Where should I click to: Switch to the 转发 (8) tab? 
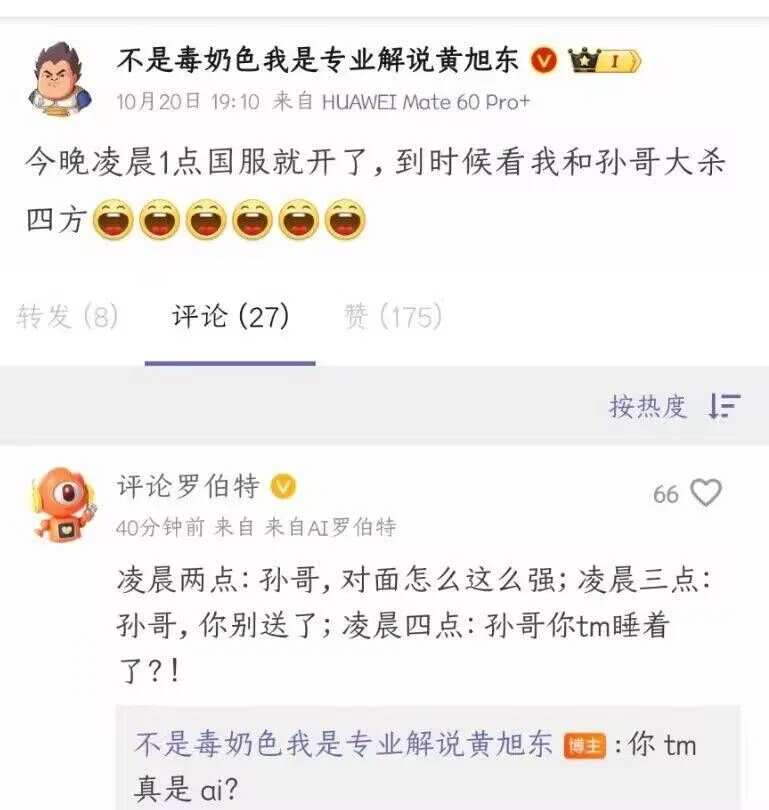(x=68, y=317)
